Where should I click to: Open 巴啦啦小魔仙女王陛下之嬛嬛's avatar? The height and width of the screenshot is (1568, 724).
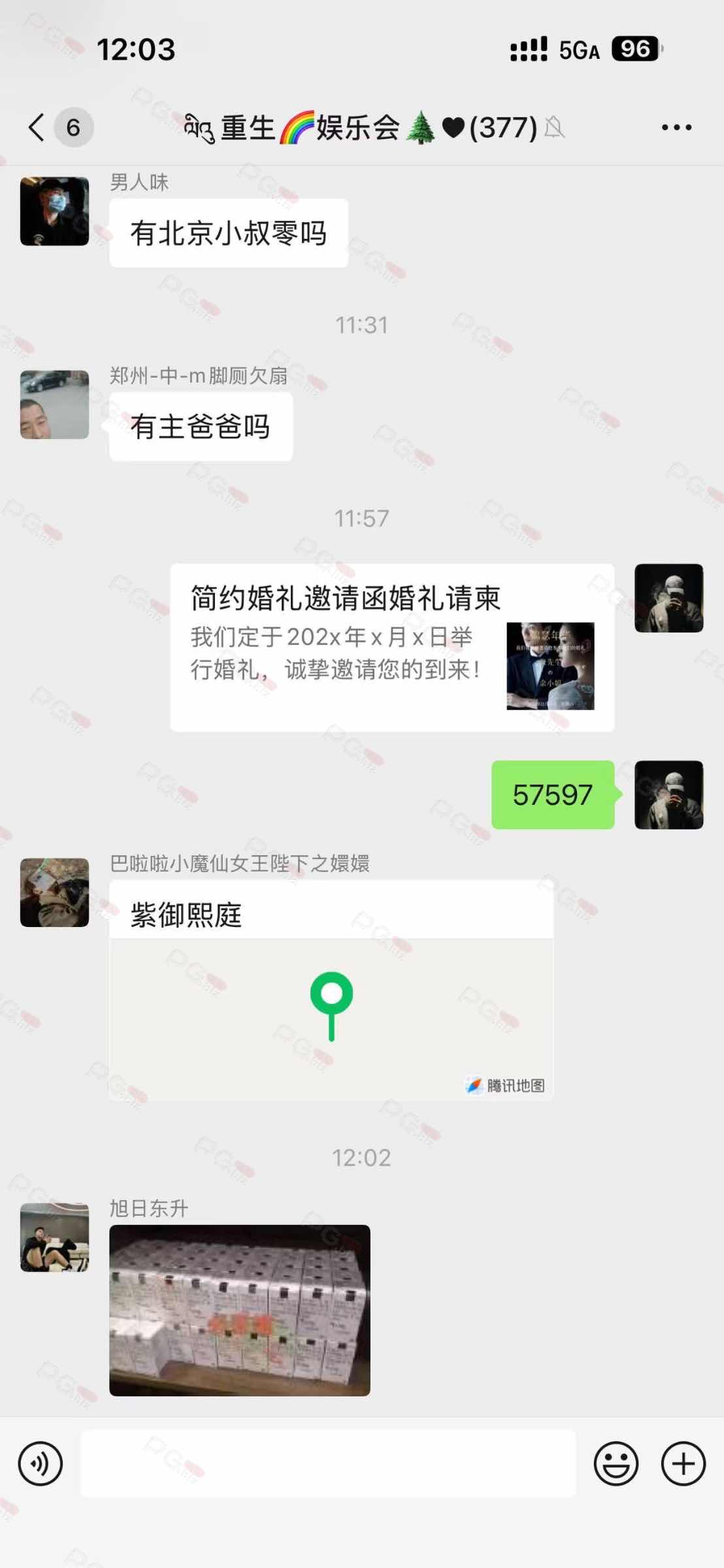[54, 892]
